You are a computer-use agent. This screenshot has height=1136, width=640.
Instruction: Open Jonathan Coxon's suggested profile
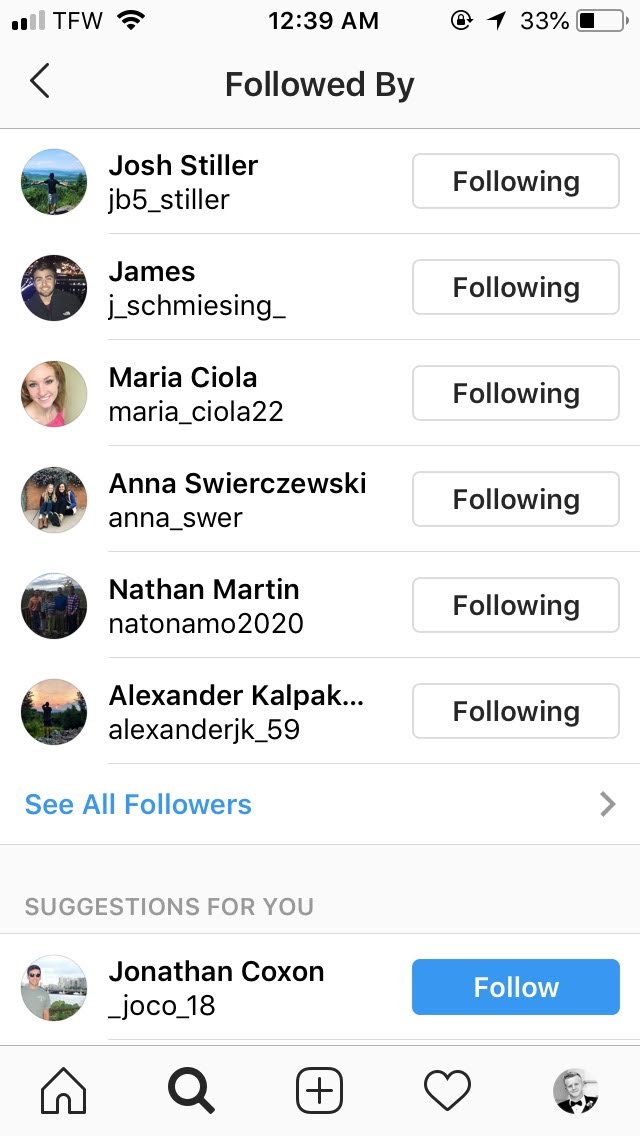(216, 987)
